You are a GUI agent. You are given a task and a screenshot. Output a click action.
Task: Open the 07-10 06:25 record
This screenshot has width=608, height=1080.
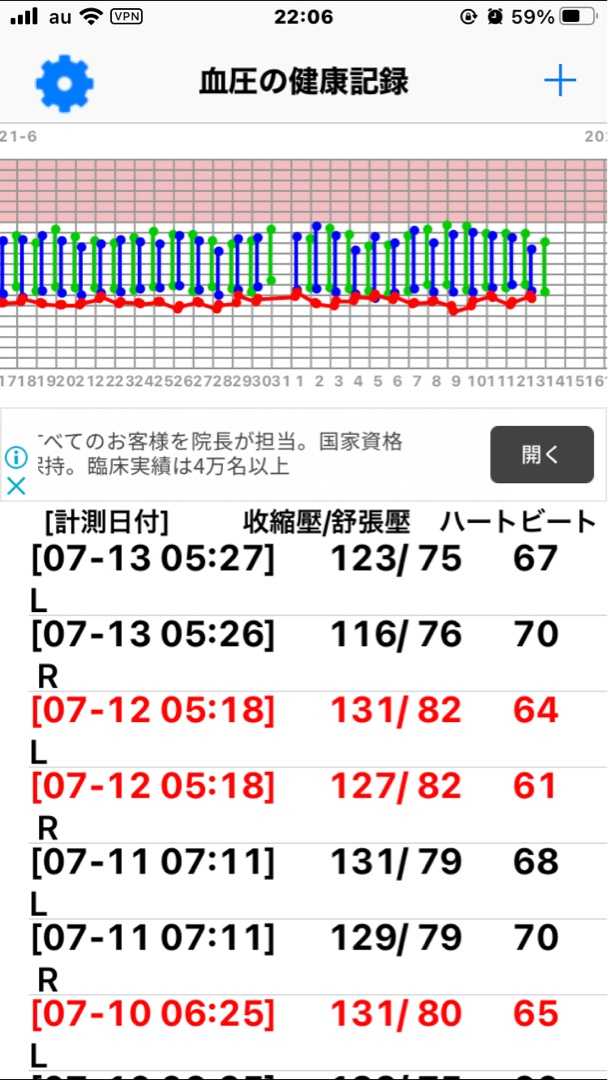coord(304,1032)
